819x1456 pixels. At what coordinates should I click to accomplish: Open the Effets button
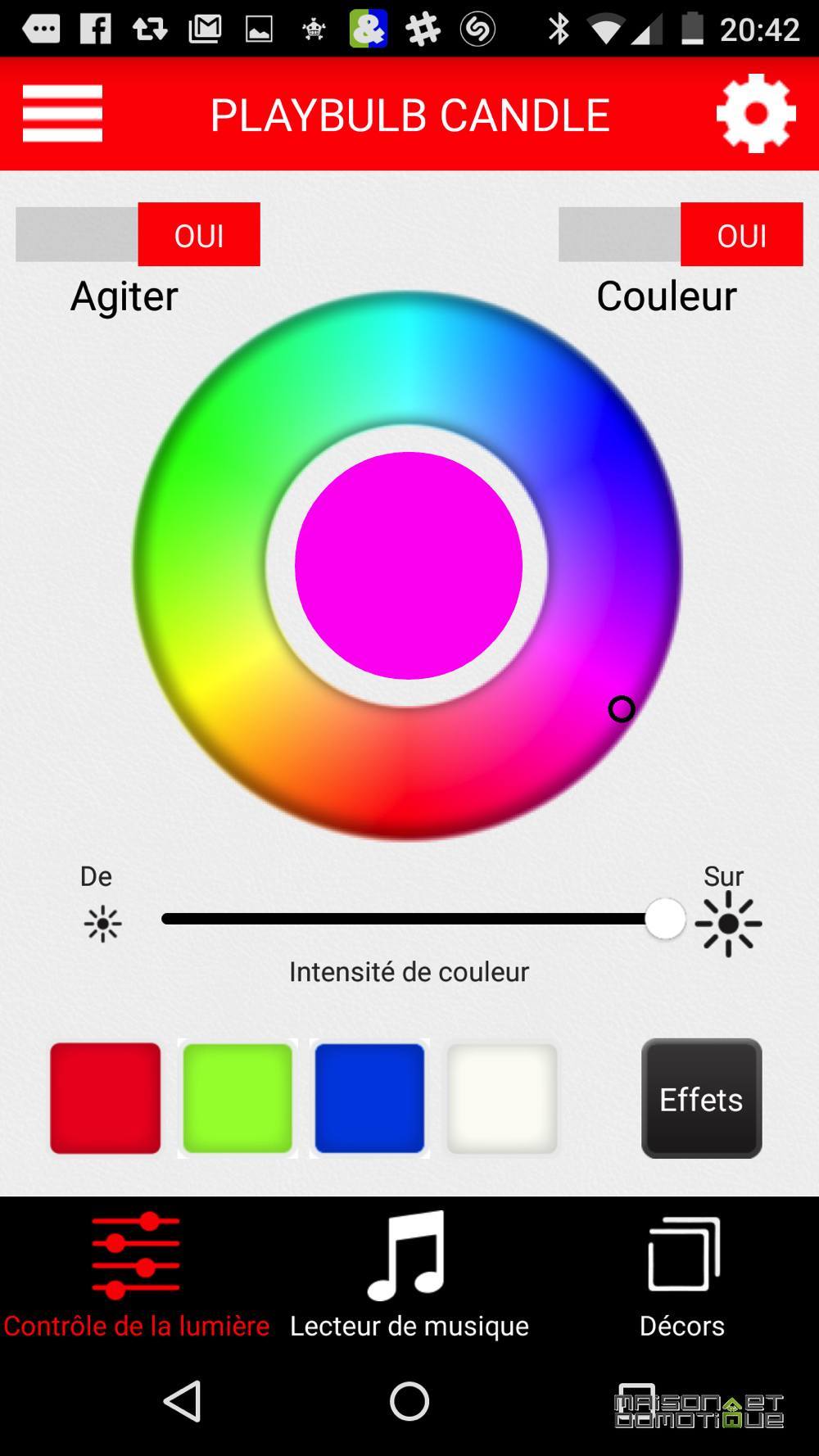click(702, 1098)
